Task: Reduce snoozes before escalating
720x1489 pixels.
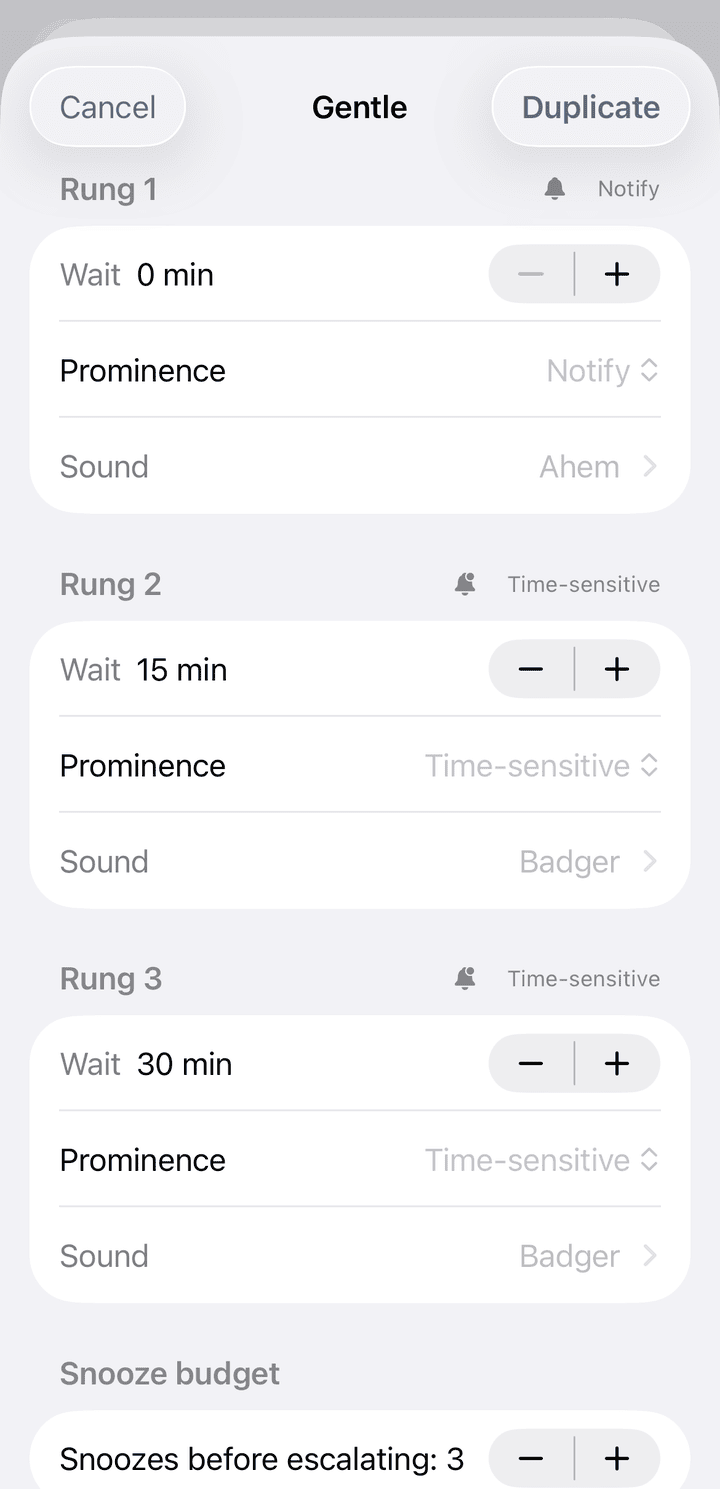Action: point(531,1459)
